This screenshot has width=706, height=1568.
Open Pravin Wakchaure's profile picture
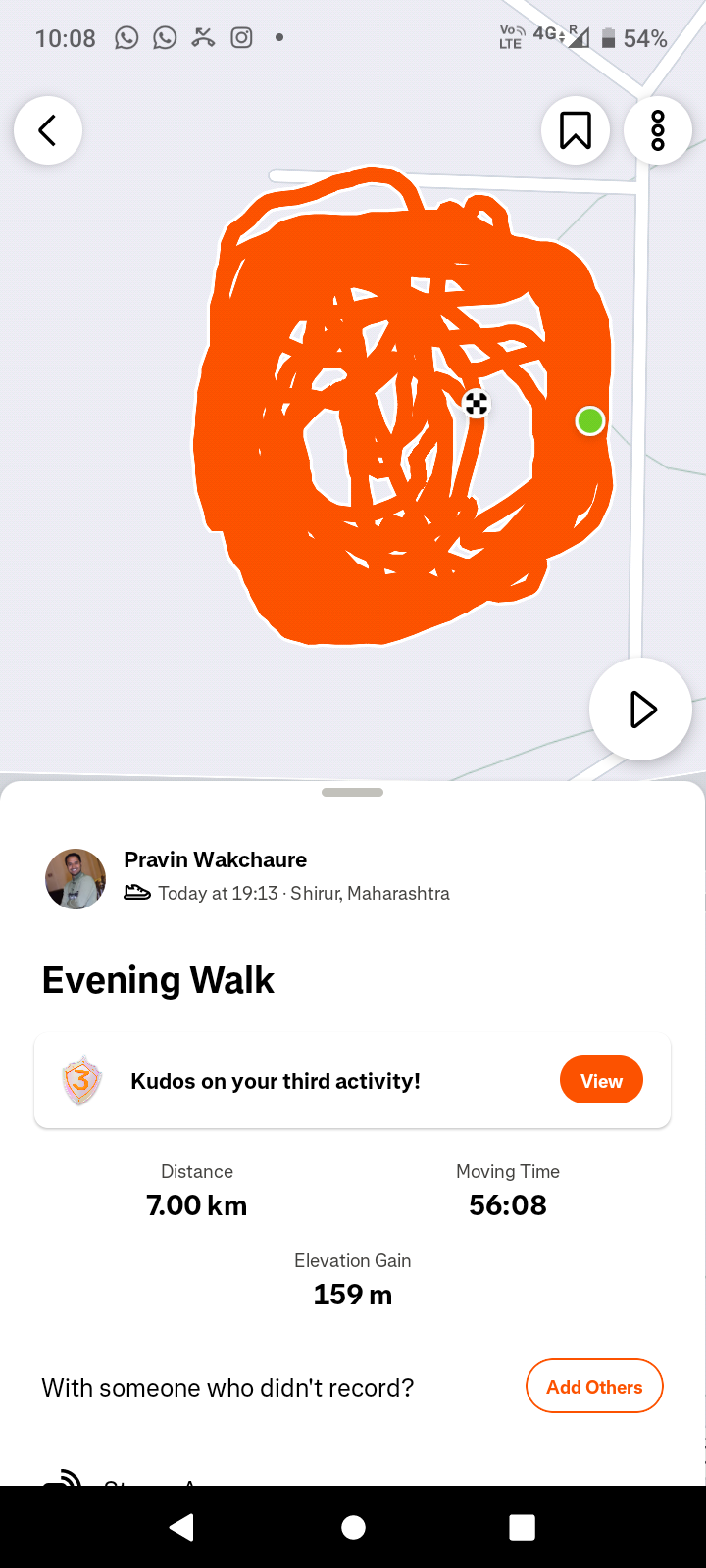click(76, 878)
